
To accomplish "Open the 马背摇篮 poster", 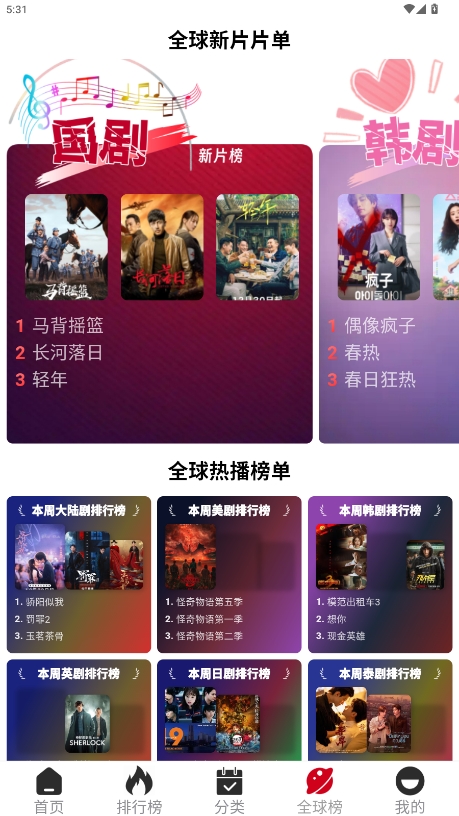I will pyautogui.click(x=67, y=247).
